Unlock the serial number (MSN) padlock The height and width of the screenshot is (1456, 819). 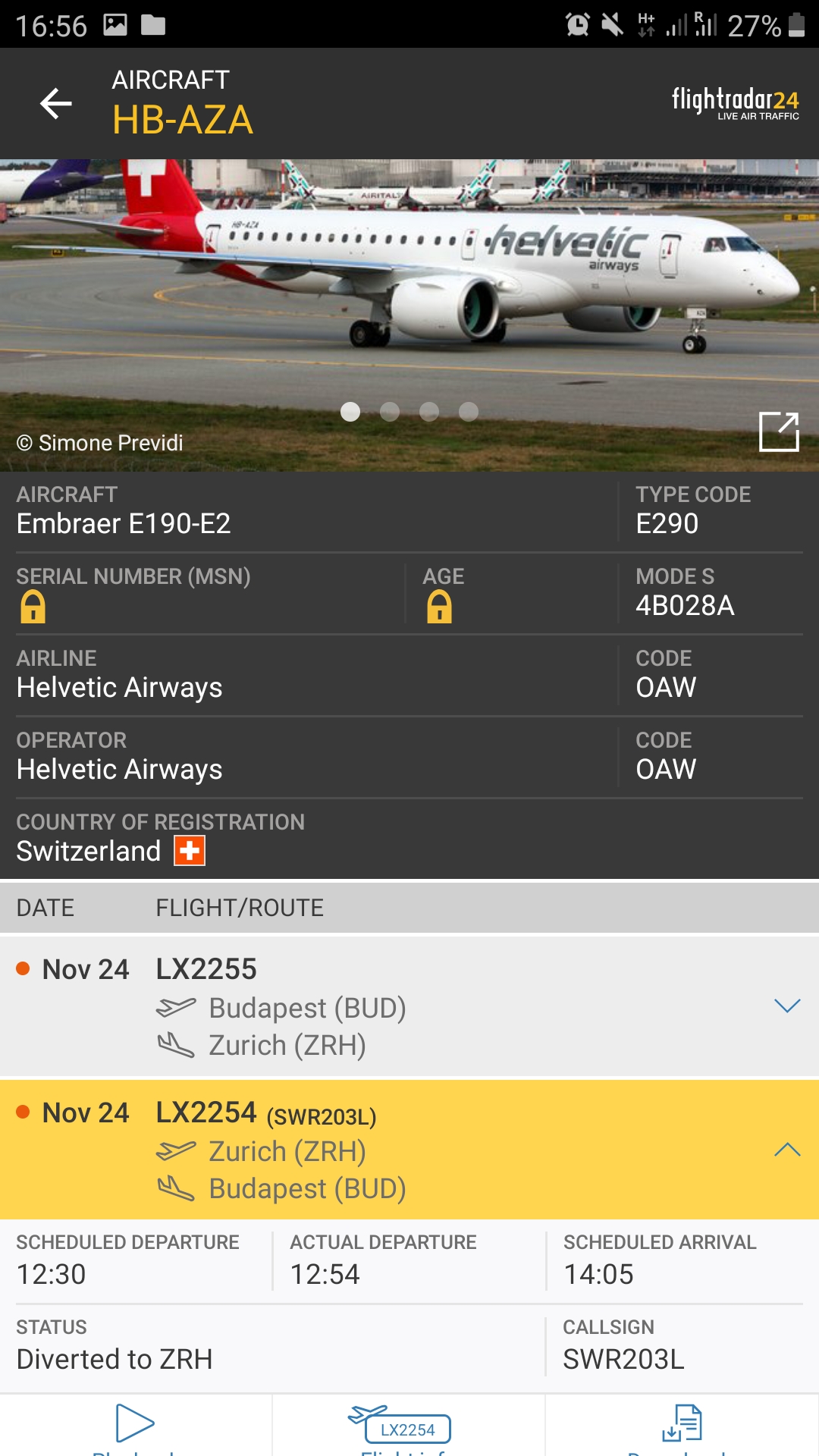pyautogui.click(x=33, y=607)
